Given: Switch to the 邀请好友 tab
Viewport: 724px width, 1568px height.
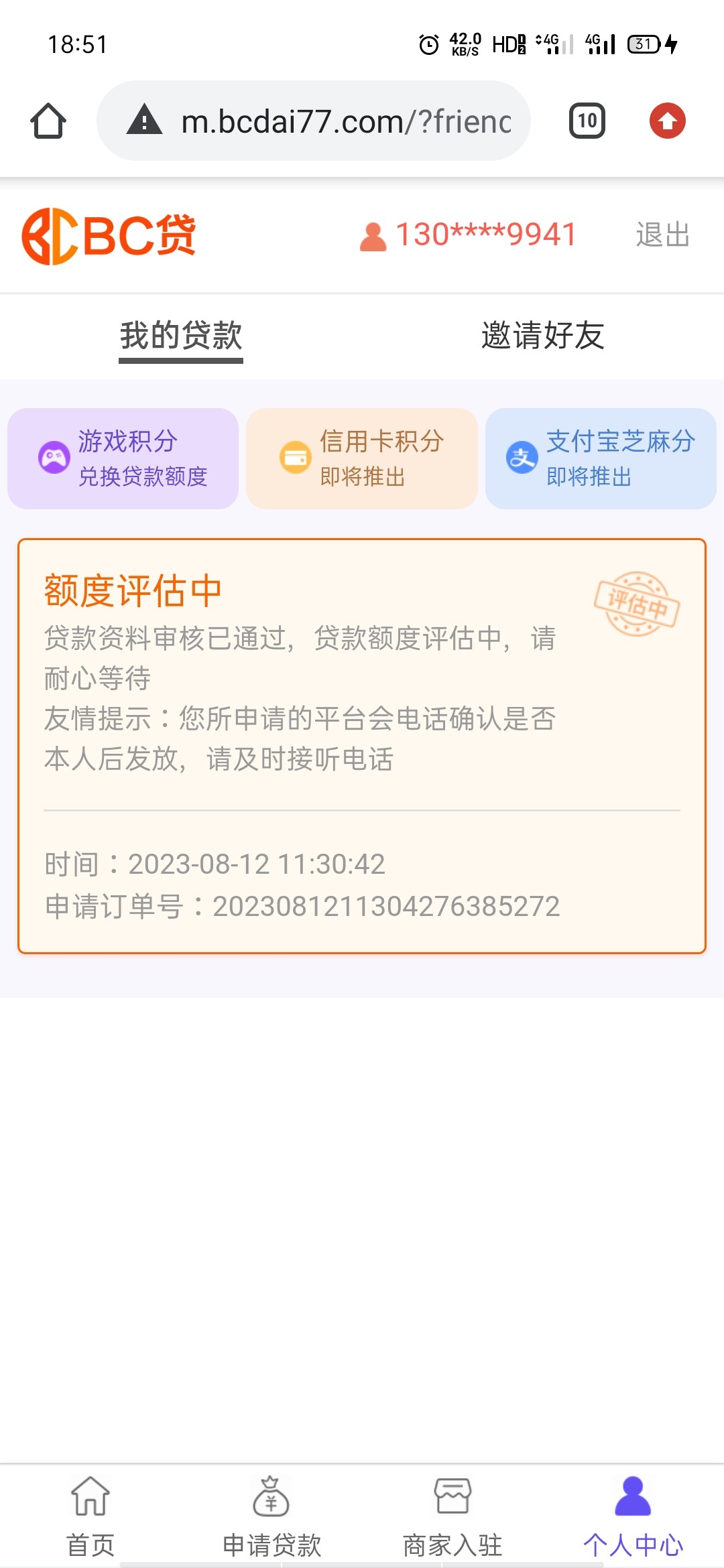Looking at the screenshot, I should pyautogui.click(x=542, y=335).
